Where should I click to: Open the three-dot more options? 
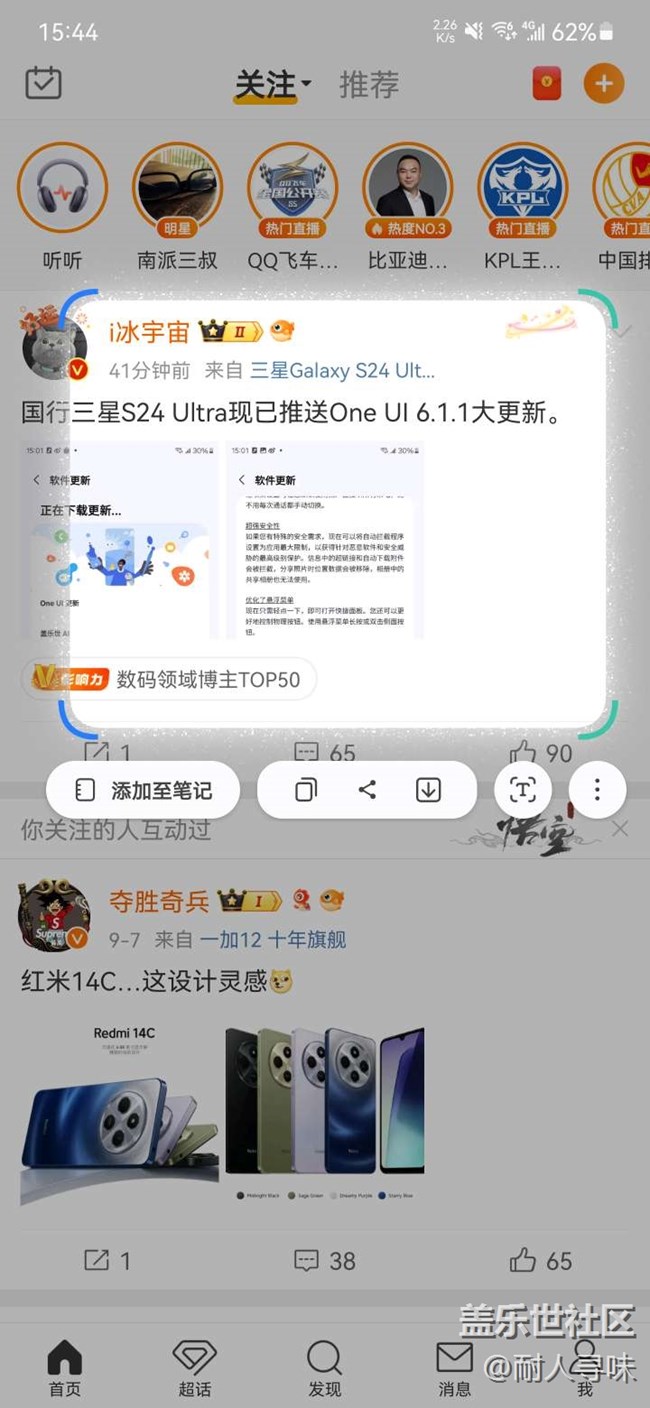597,790
